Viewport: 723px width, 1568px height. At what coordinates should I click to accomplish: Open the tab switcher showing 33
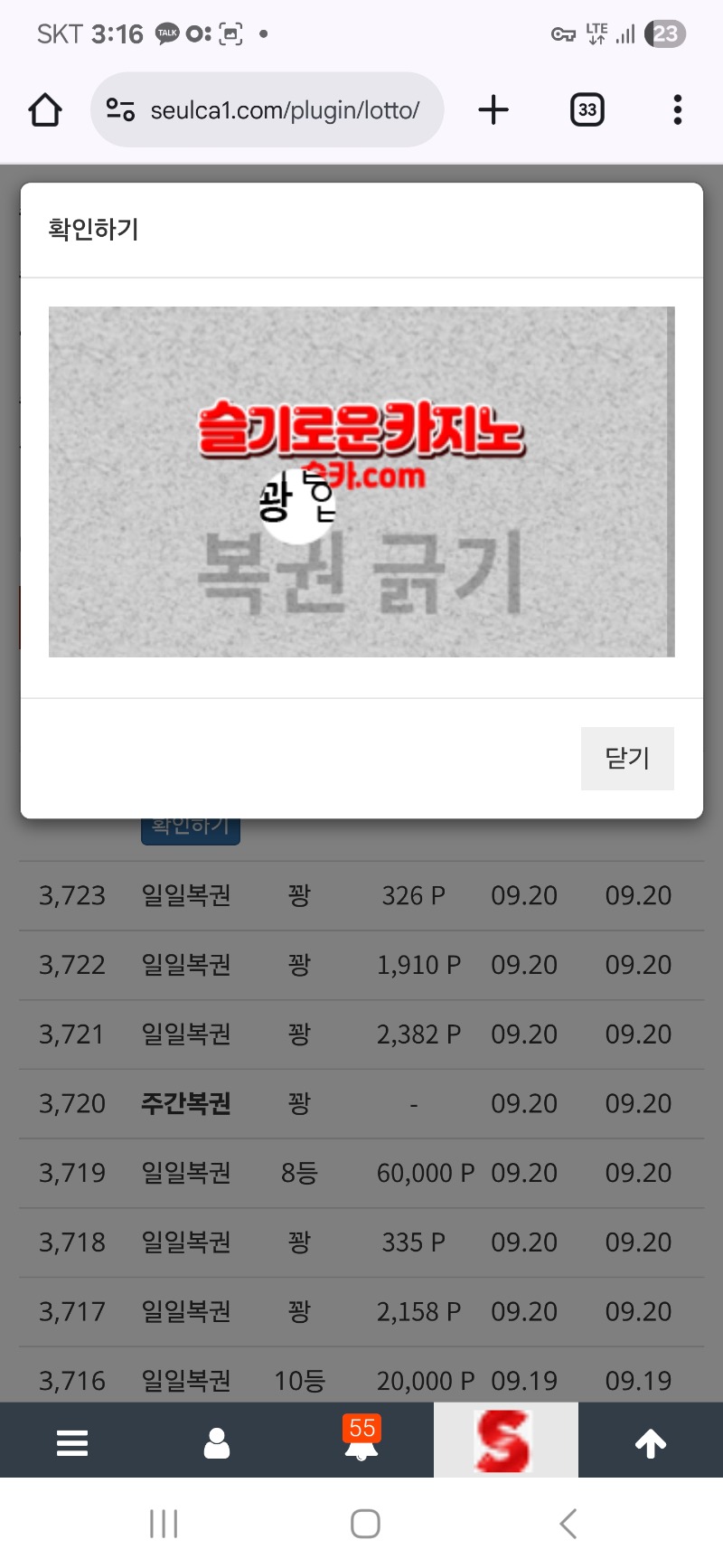pos(587,110)
